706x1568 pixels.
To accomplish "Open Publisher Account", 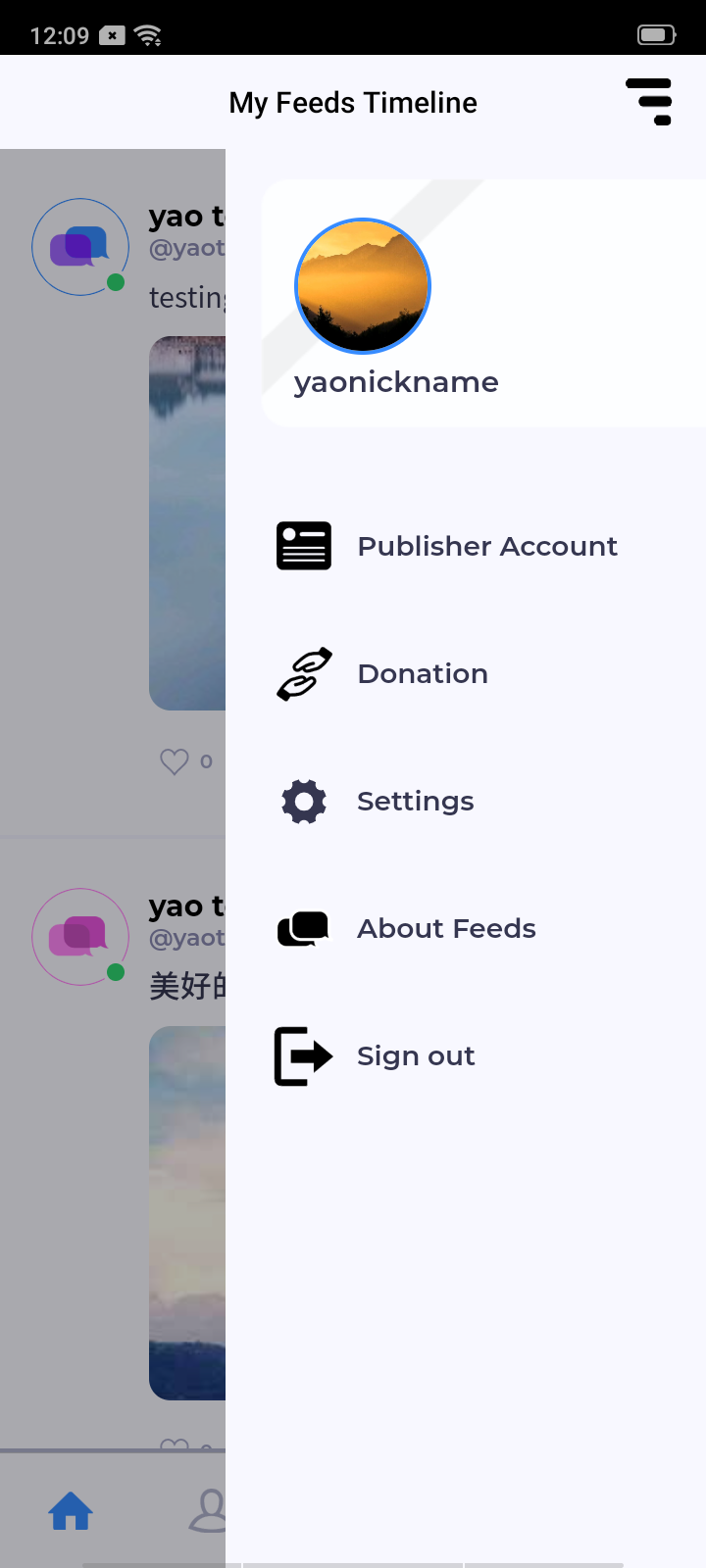I will tap(486, 546).
